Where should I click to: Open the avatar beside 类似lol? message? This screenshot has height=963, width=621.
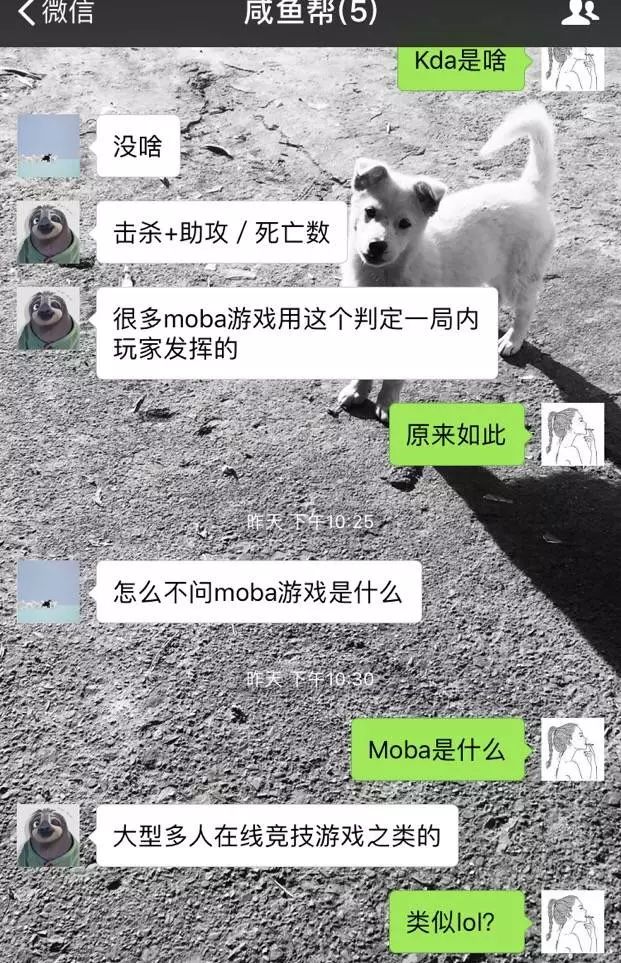pos(572,921)
